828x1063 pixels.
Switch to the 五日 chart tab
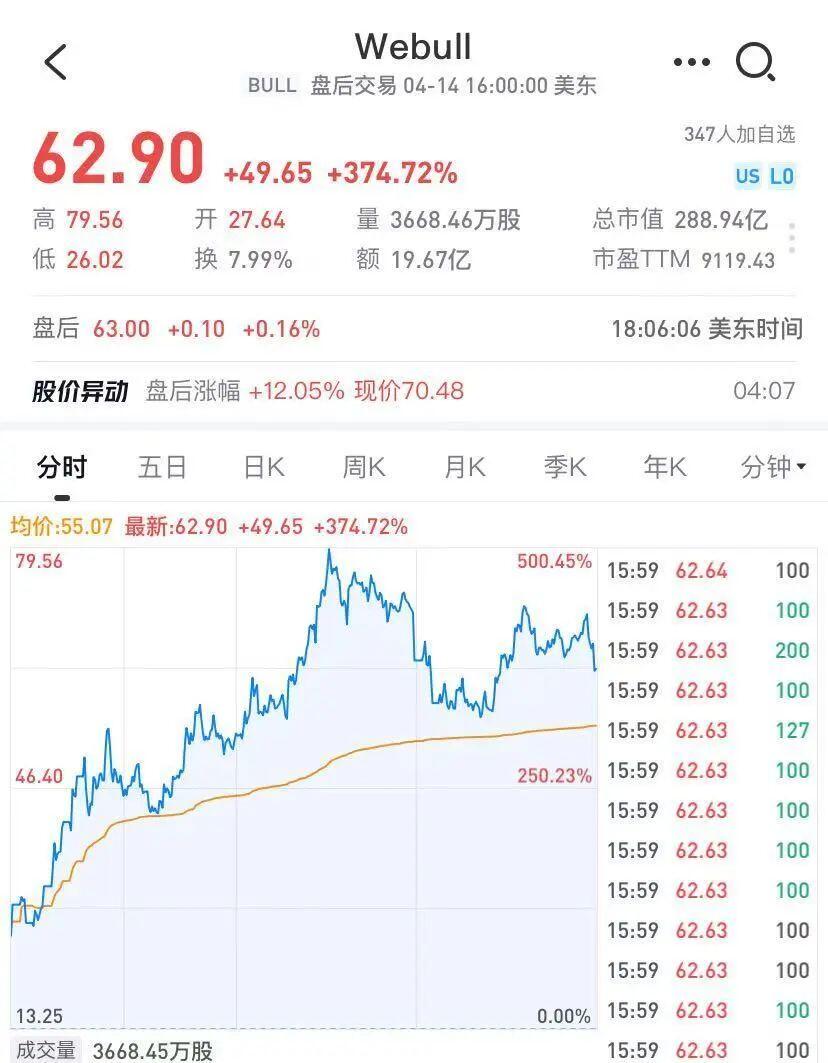[x=162, y=467]
